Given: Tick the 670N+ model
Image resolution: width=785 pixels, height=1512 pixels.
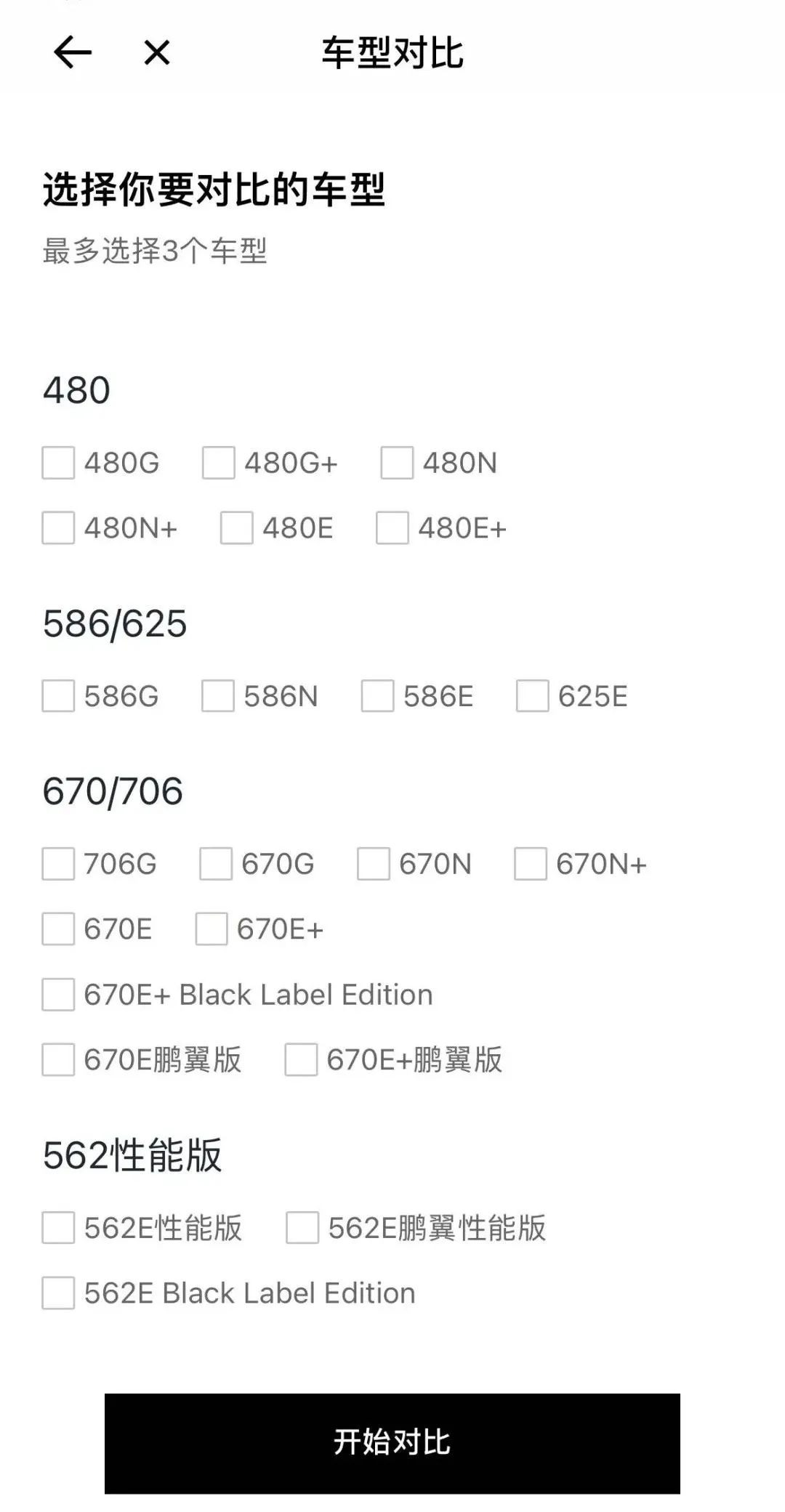Looking at the screenshot, I should click(531, 864).
